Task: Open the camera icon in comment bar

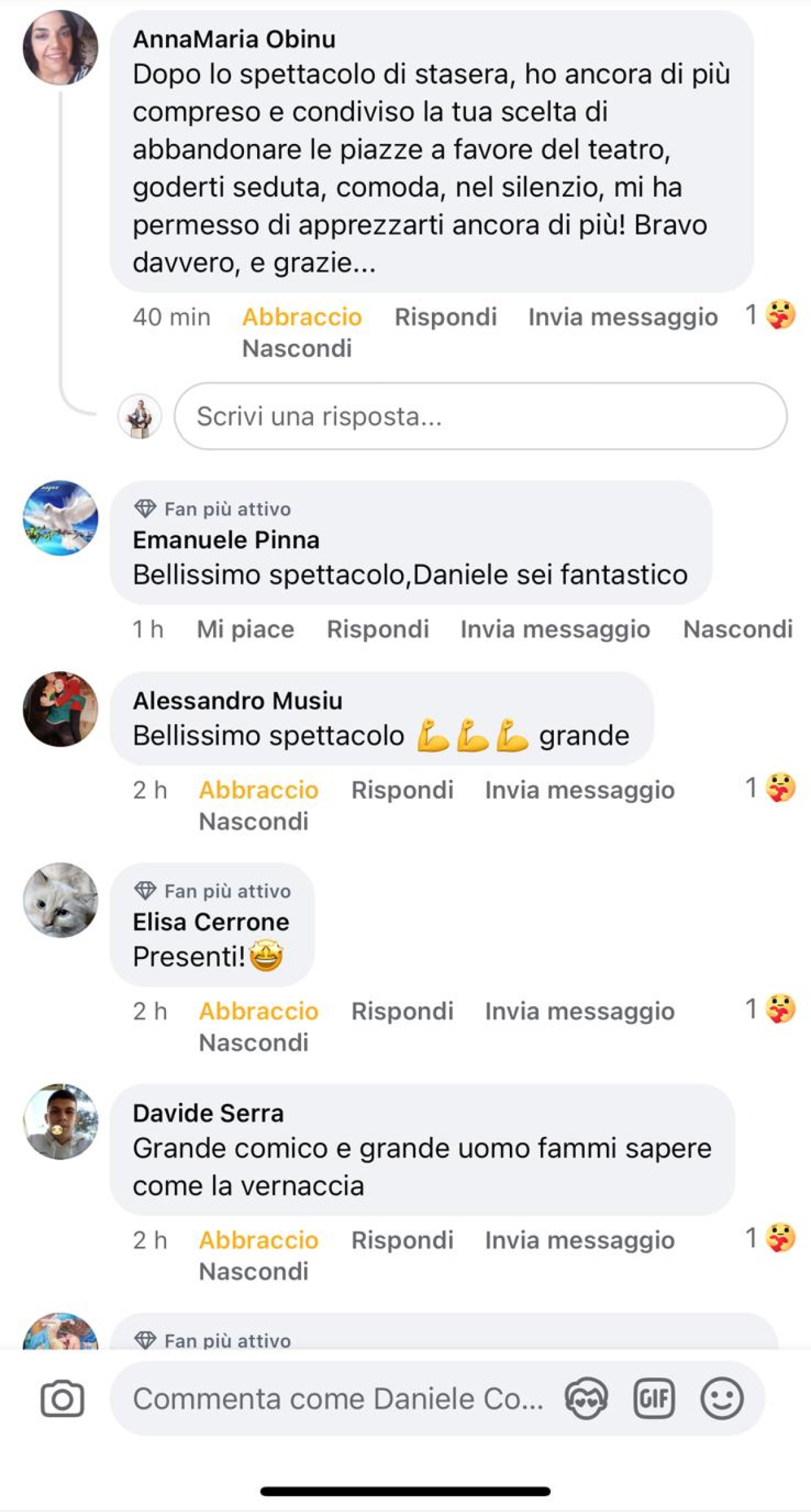Action: (62, 1399)
